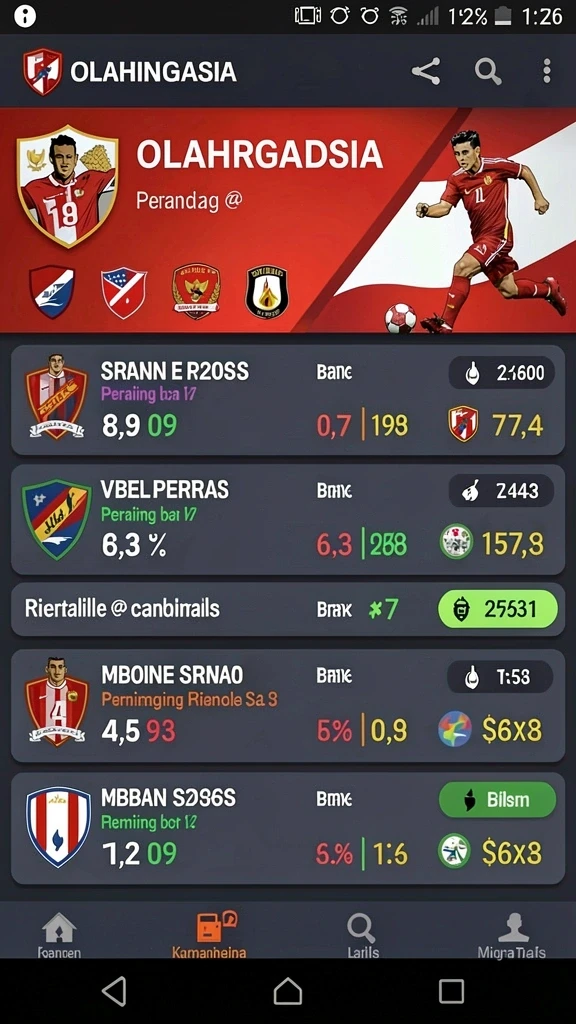Select the 2443 chip on VBEL PERRAS card
This screenshot has width=576, height=1024.
click(x=502, y=491)
